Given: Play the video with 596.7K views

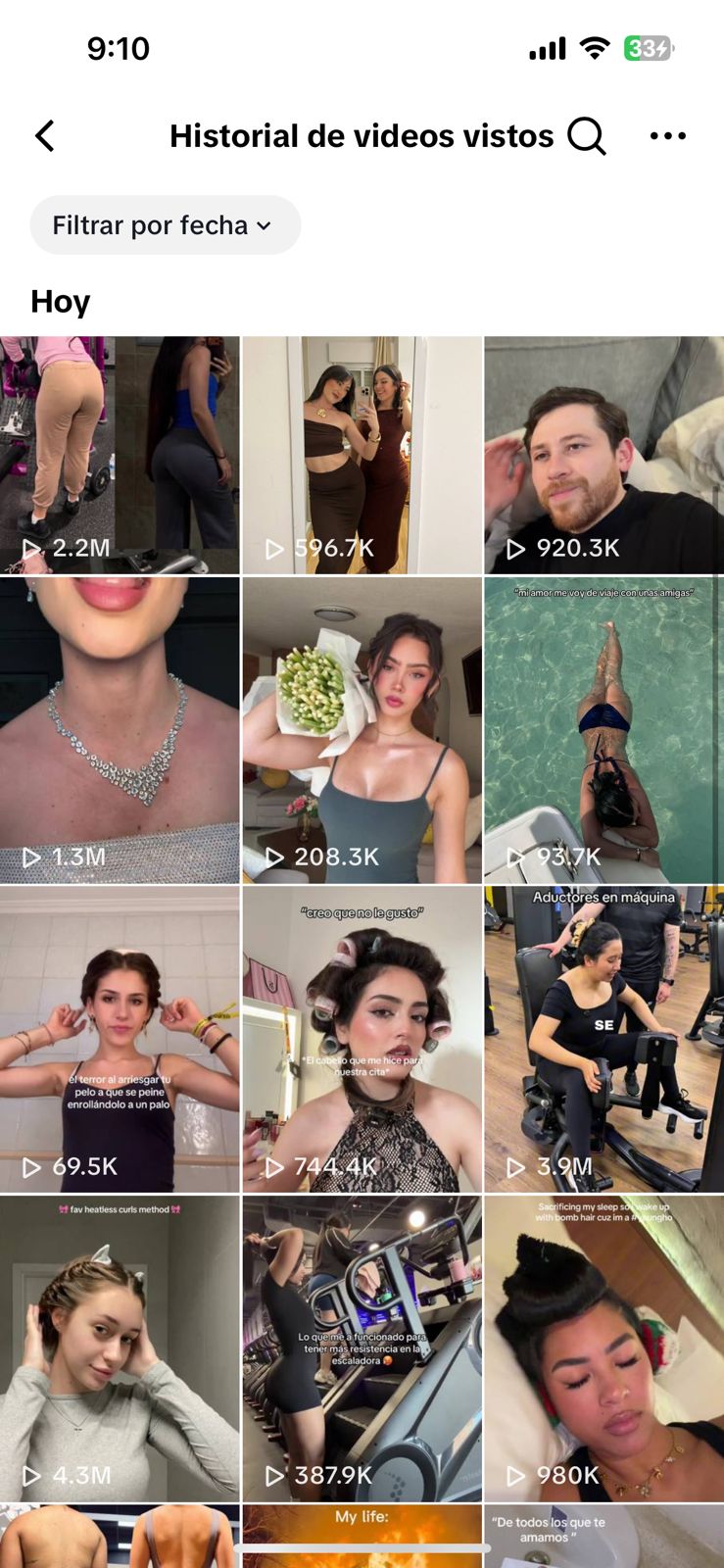Looking at the screenshot, I should (x=362, y=455).
